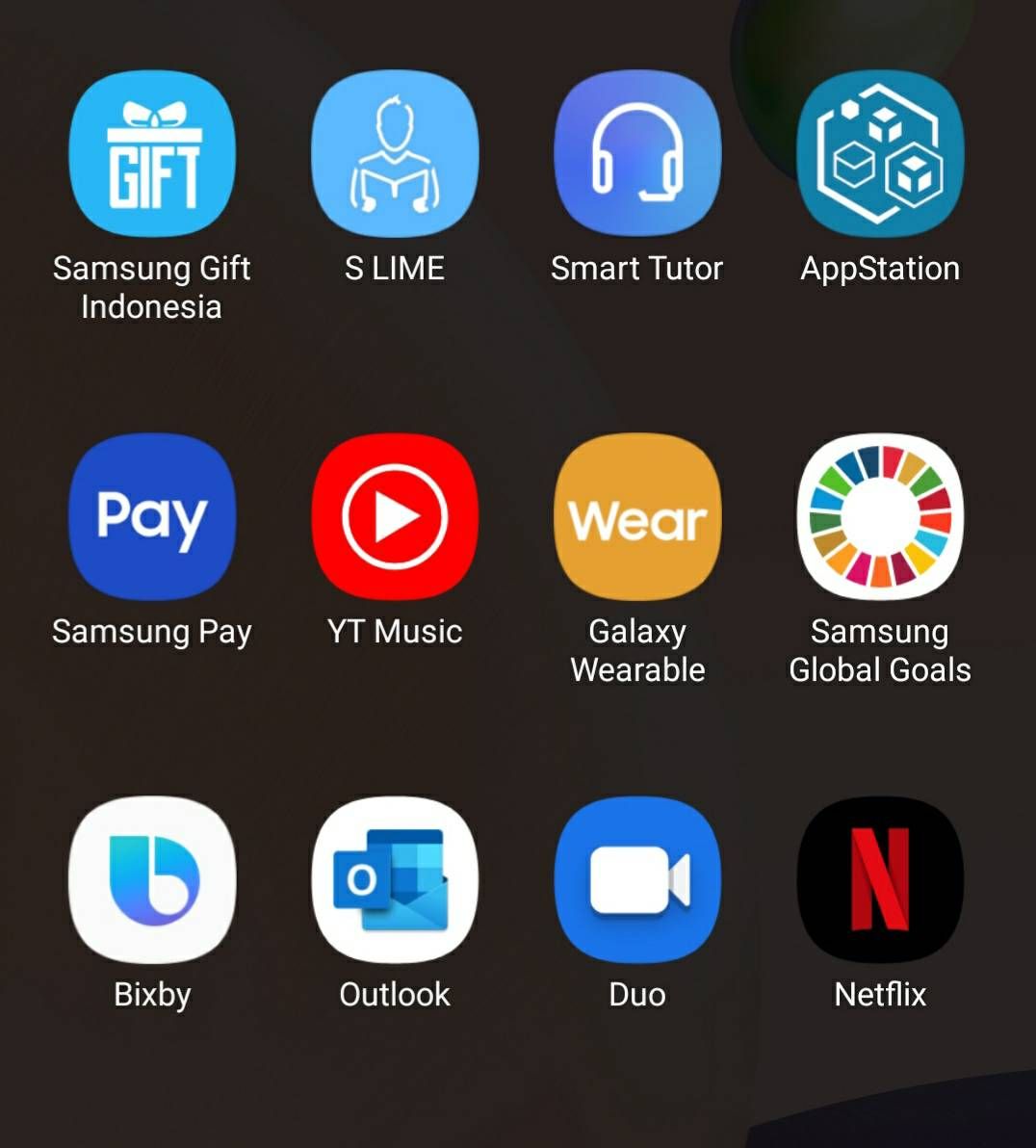Open Bixby assistant
The height and width of the screenshot is (1148, 1036).
[x=152, y=880]
